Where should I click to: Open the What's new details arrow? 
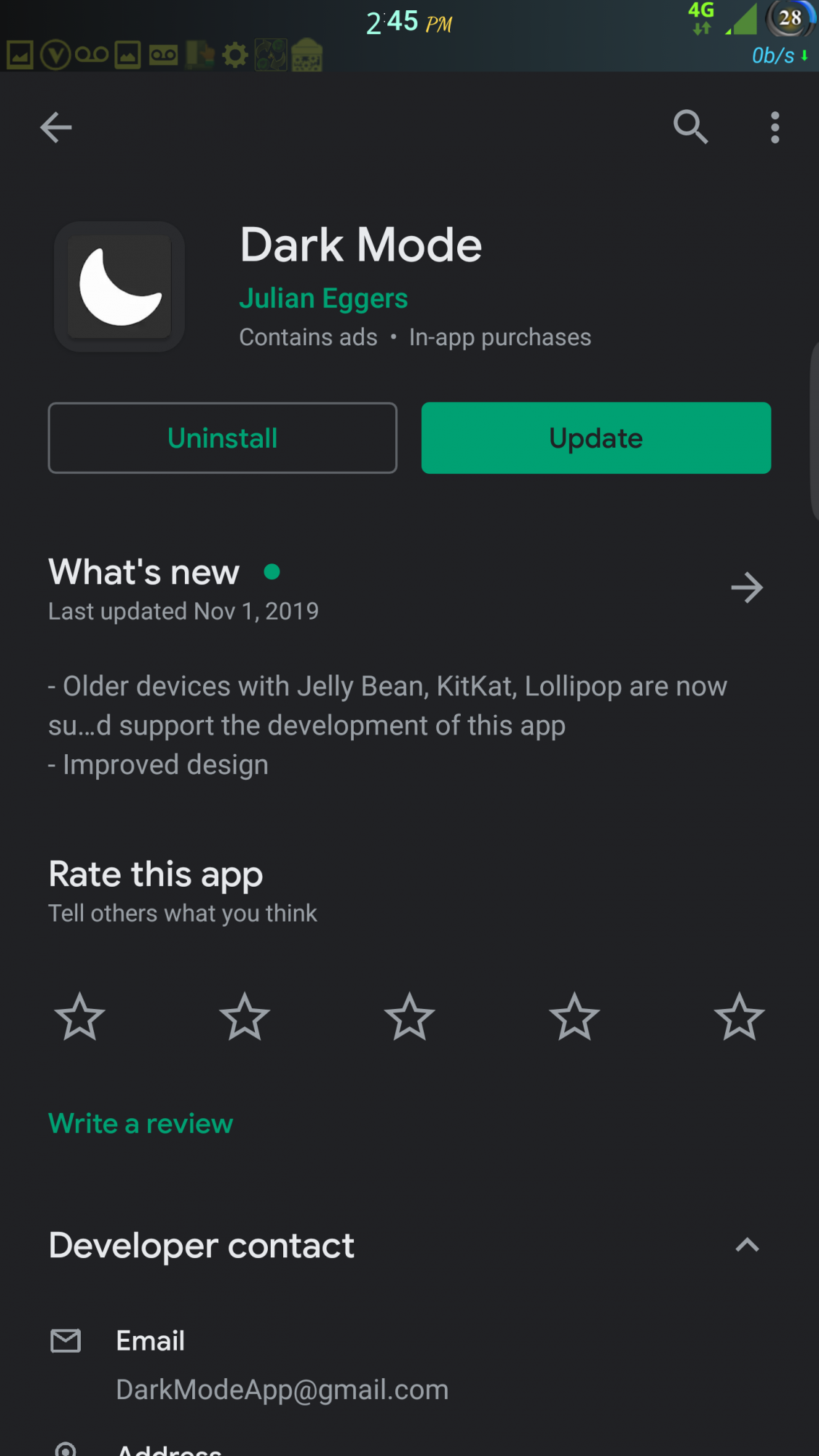[747, 588]
